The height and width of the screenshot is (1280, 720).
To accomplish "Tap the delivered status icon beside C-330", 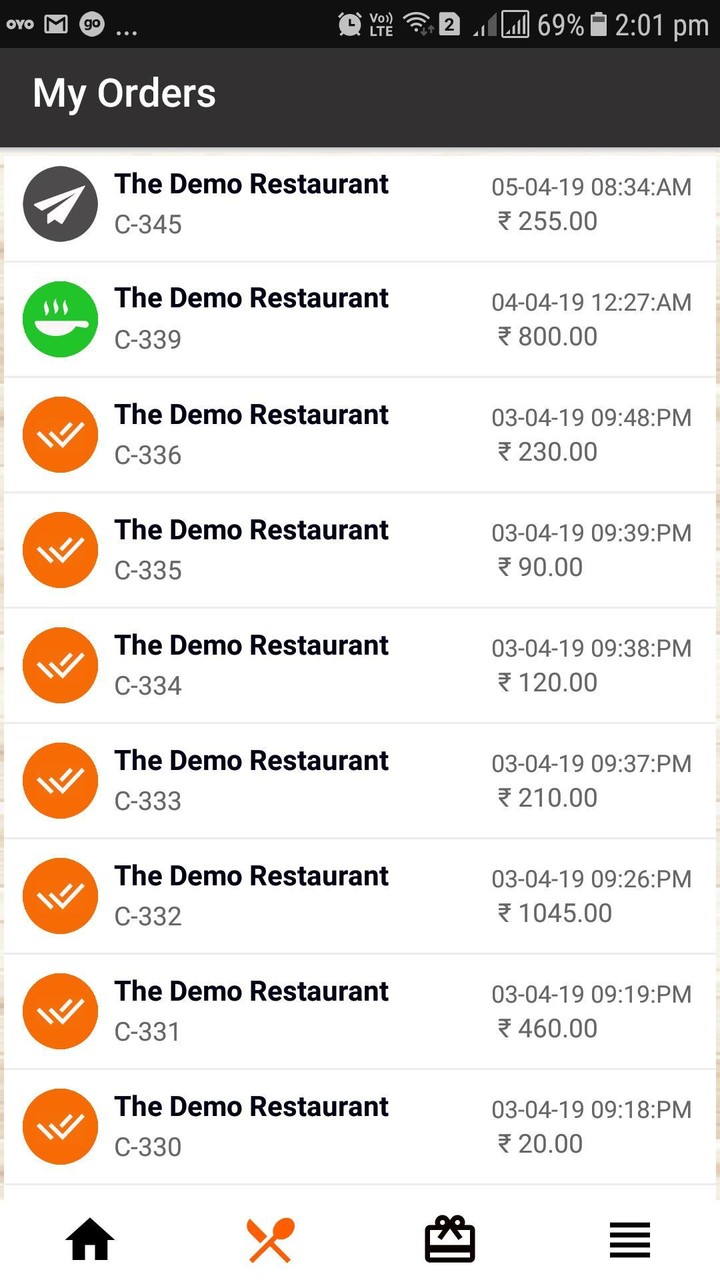I will coord(60,1126).
